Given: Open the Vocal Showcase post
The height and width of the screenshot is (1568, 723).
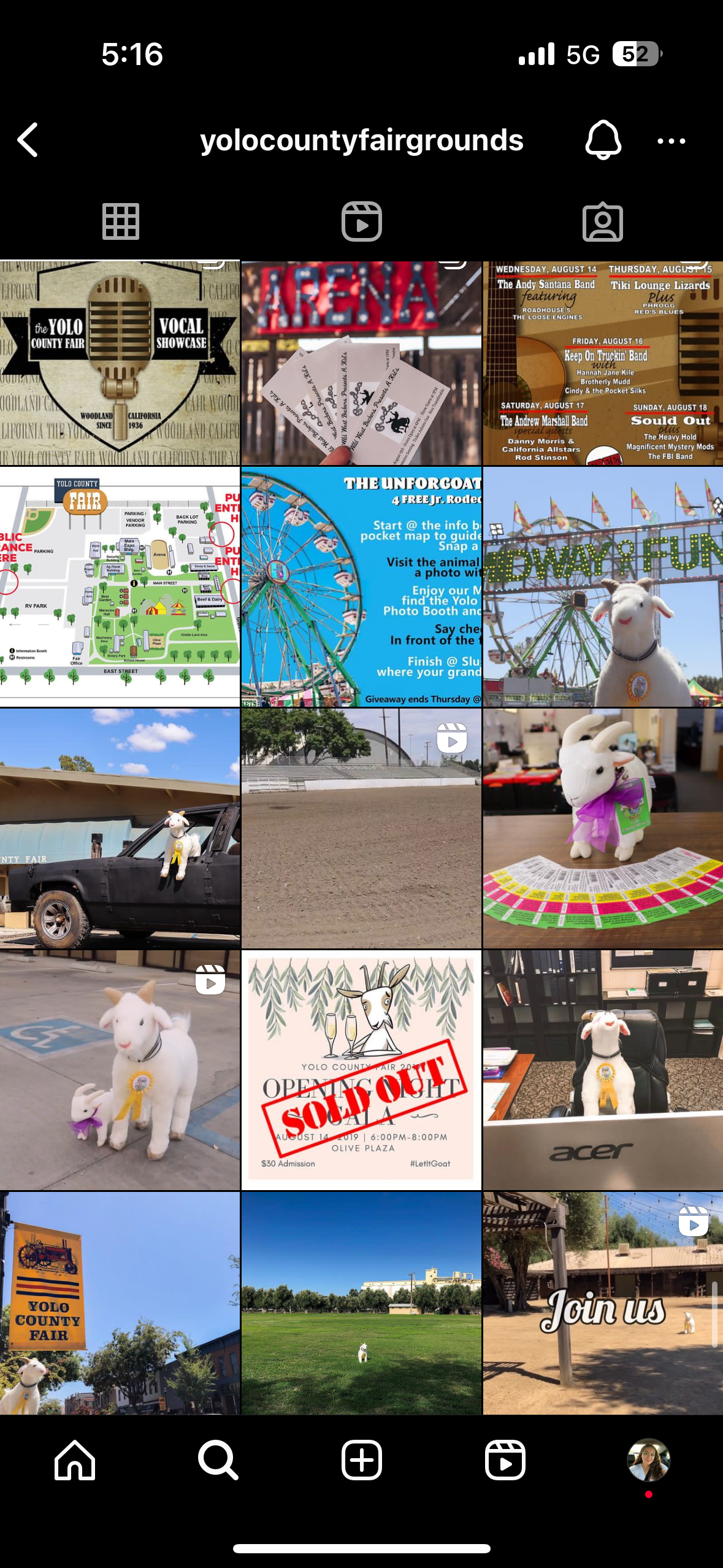Looking at the screenshot, I should [120, 362].
